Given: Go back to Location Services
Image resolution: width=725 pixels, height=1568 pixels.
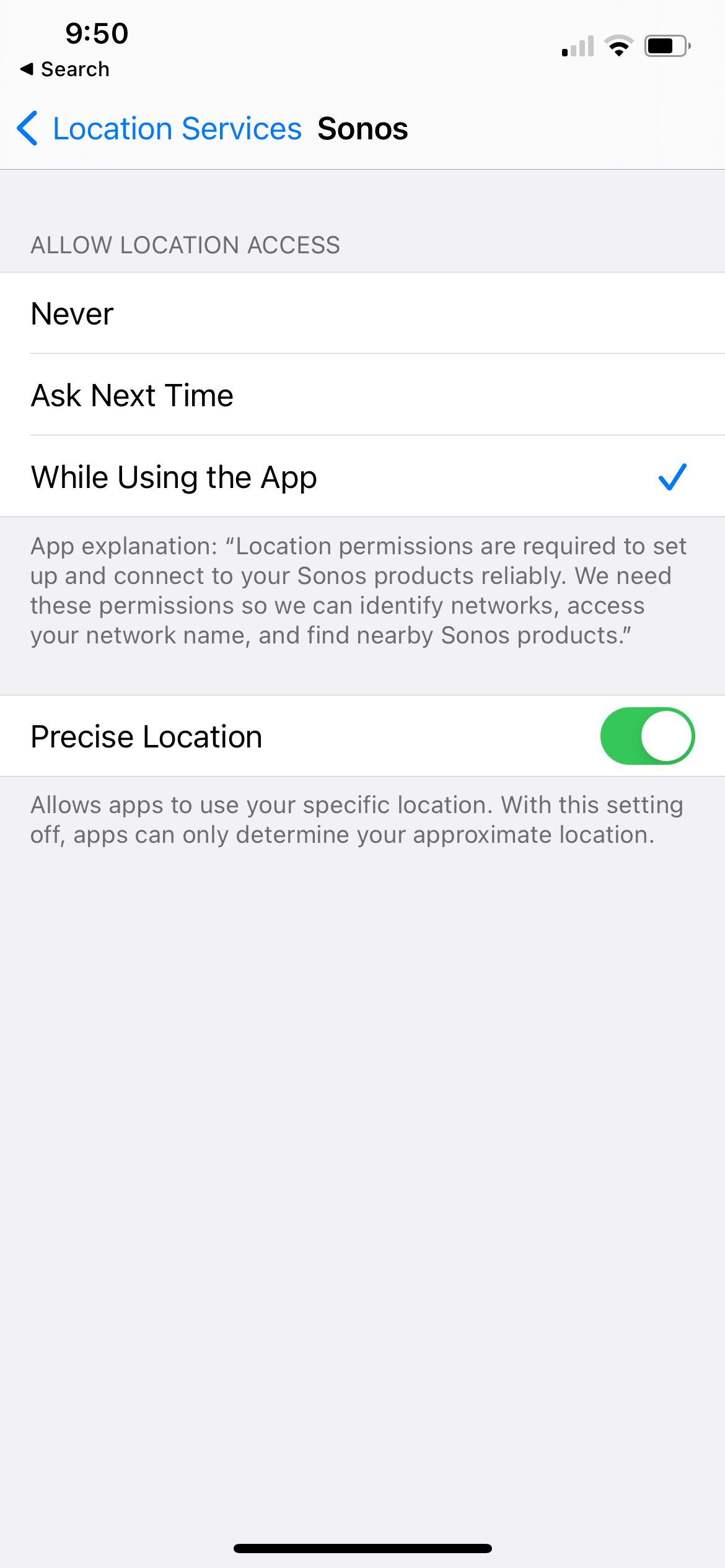Looking at the screenshot, I should point(159,129).
